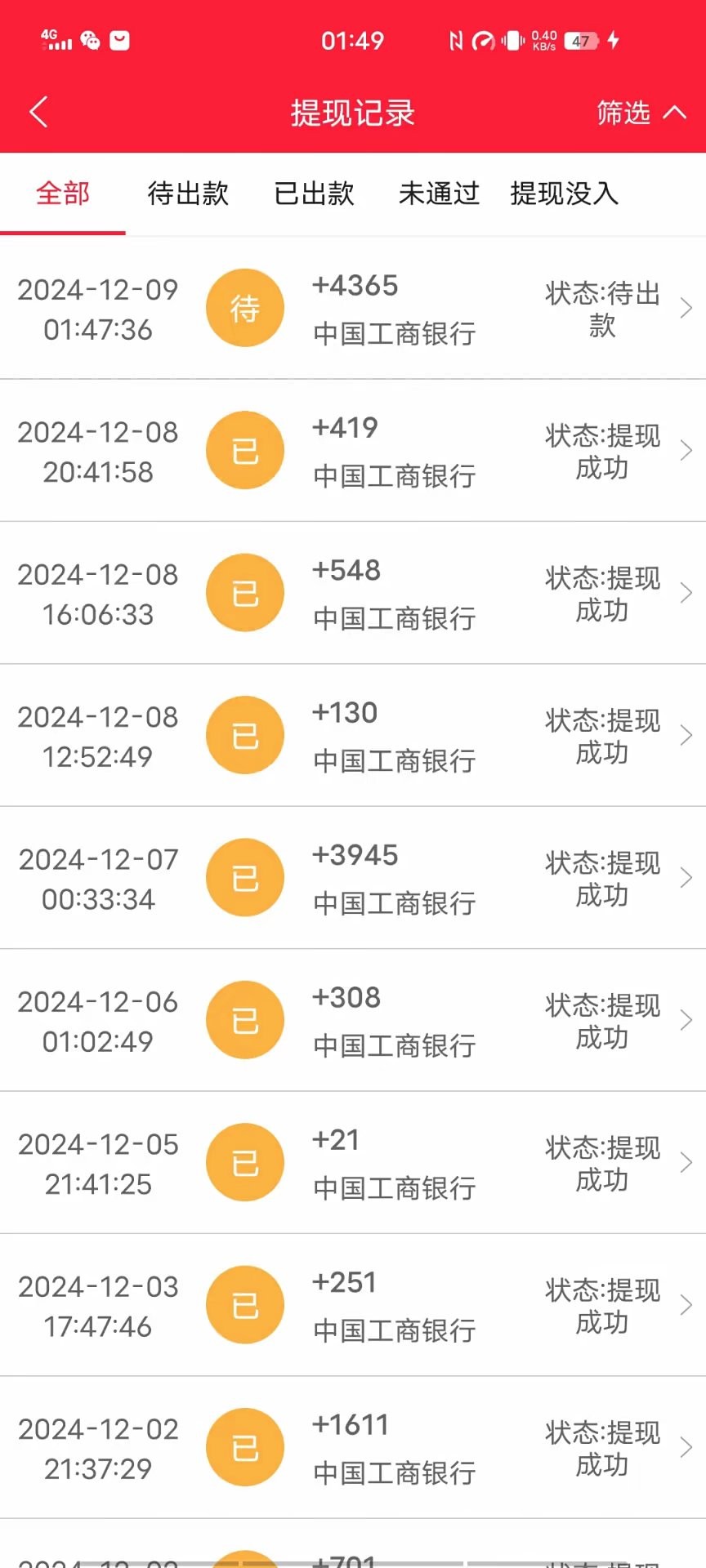Open the +419 withdrawal record
This screenshot has width=706, height=1568.
pos(353,451)
